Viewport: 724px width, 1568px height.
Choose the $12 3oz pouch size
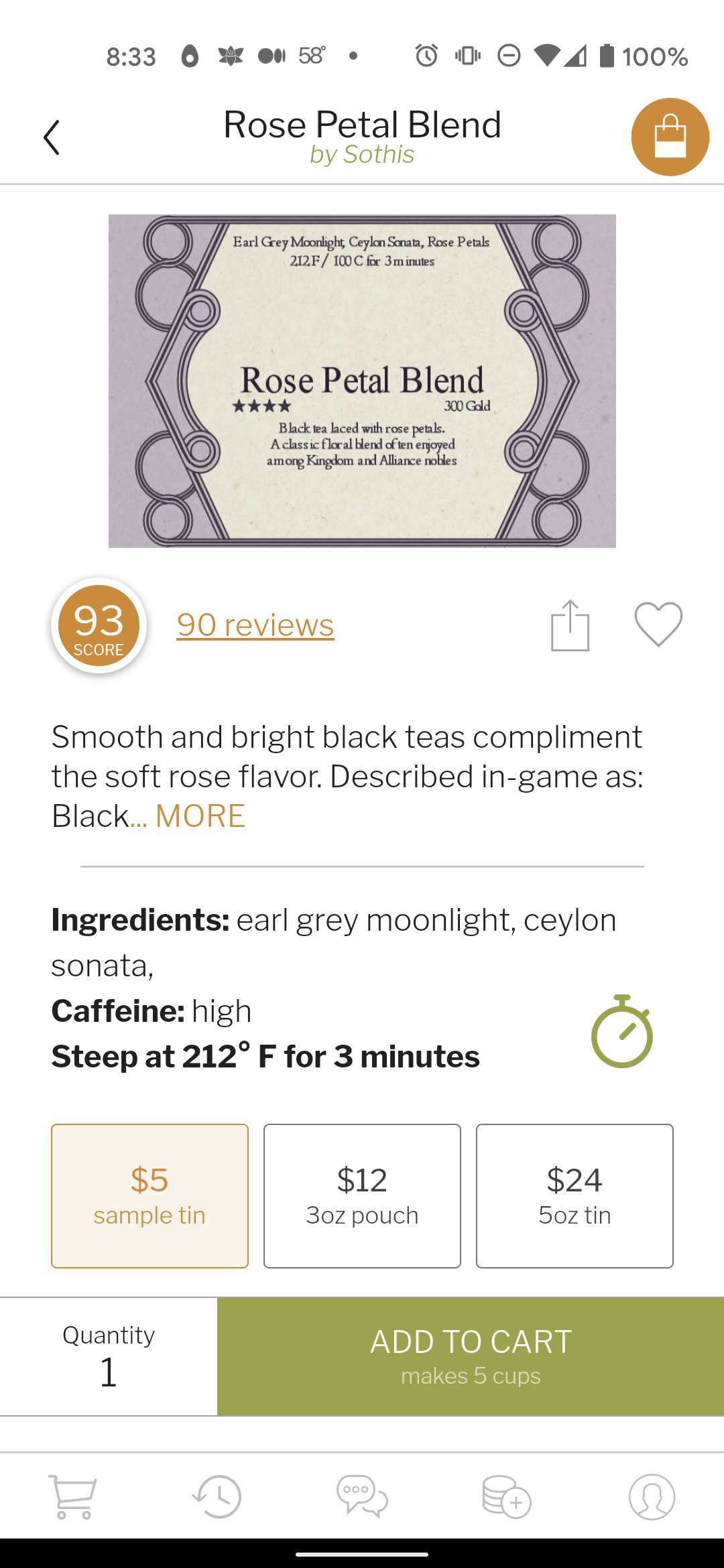(x=362, y=1196)
